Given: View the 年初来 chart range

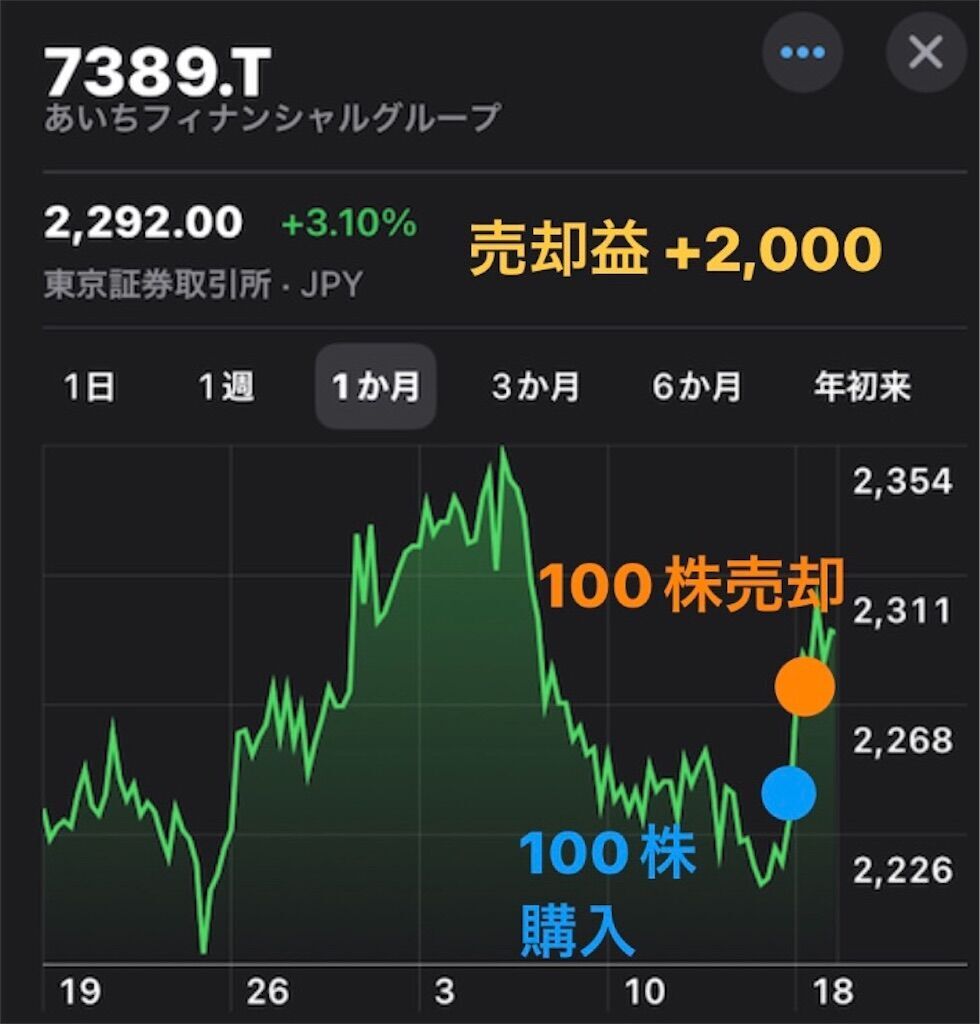Looking at the screenshot, I should [862, 387].
